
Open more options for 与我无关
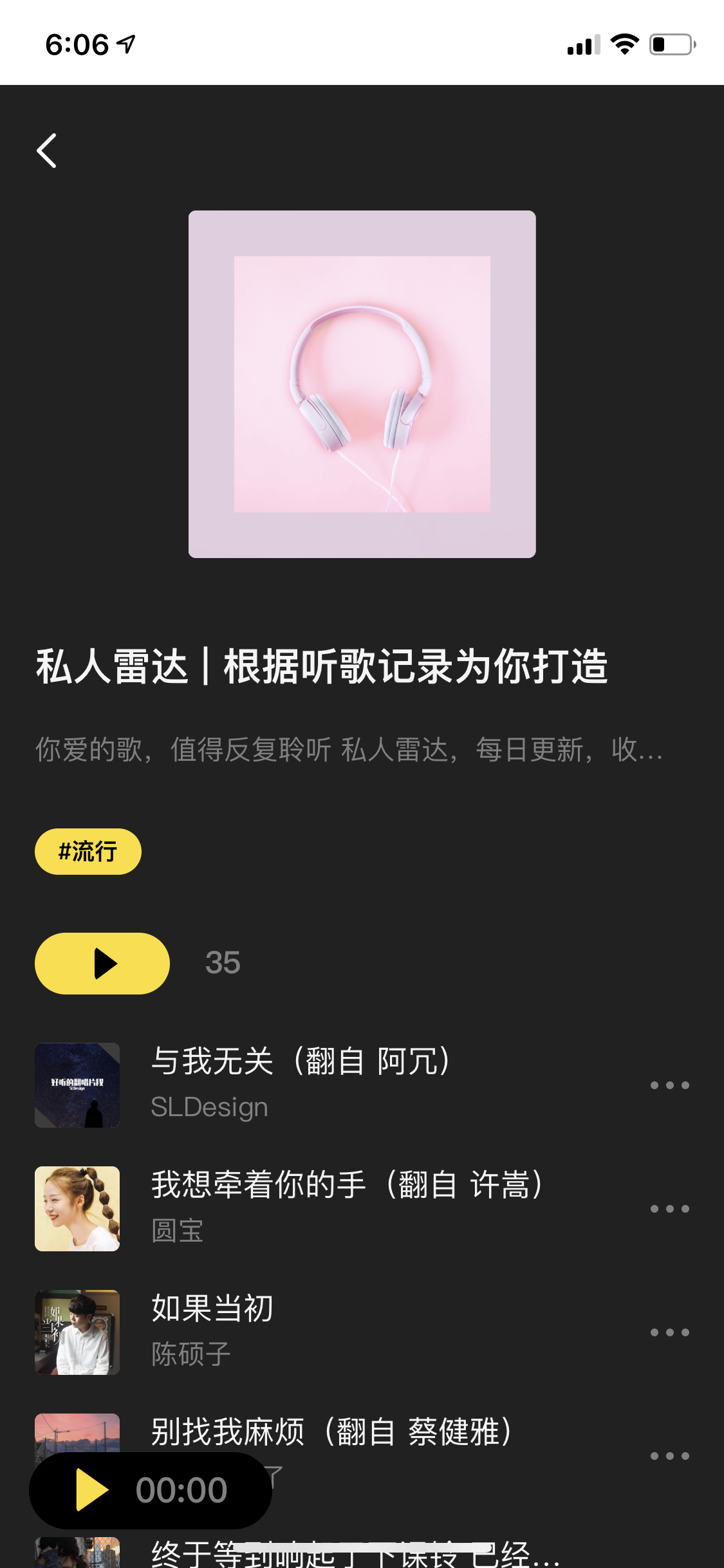click(x=669, y=1085)
